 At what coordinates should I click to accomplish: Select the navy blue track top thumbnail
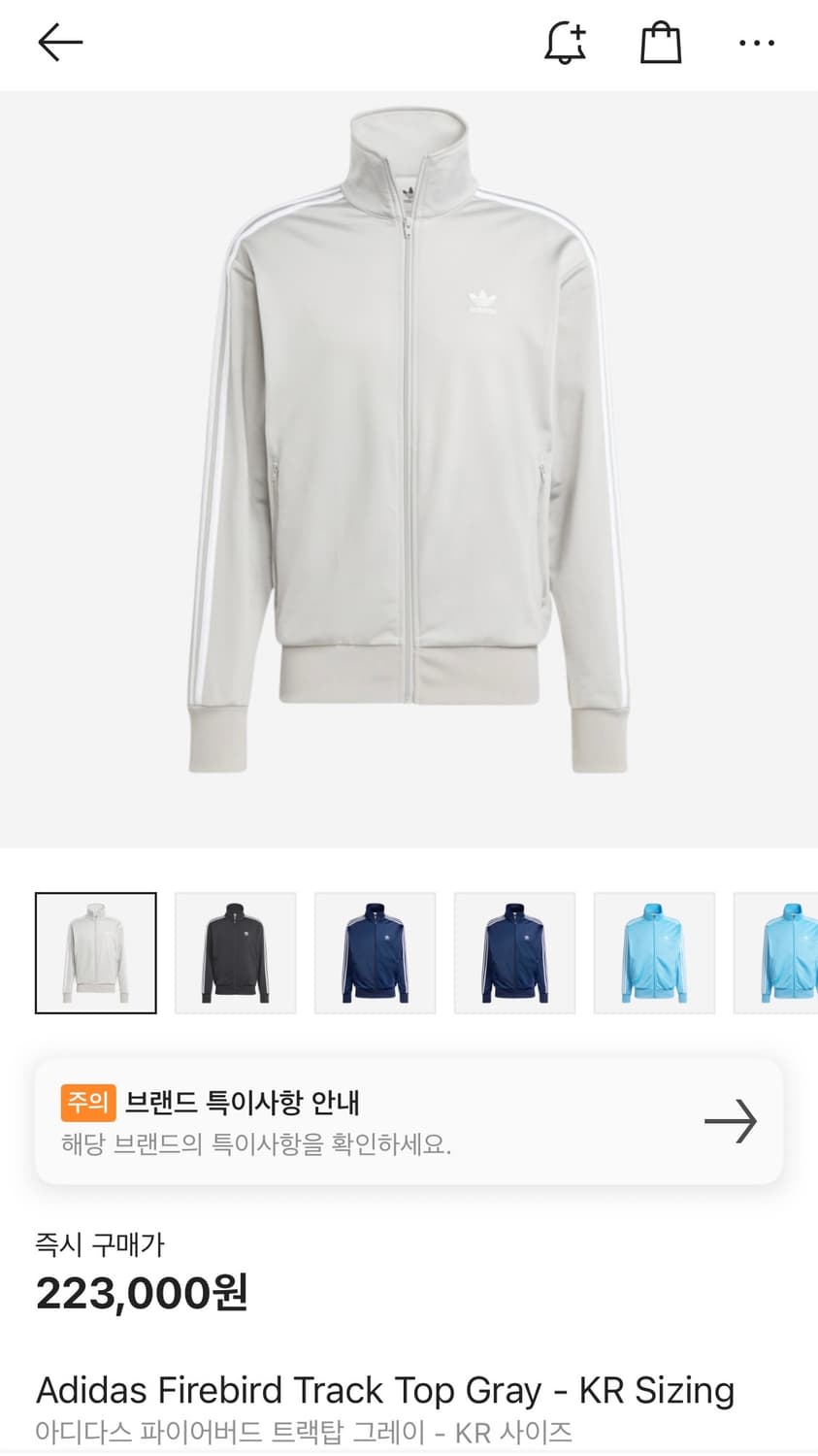pos(375,952)
